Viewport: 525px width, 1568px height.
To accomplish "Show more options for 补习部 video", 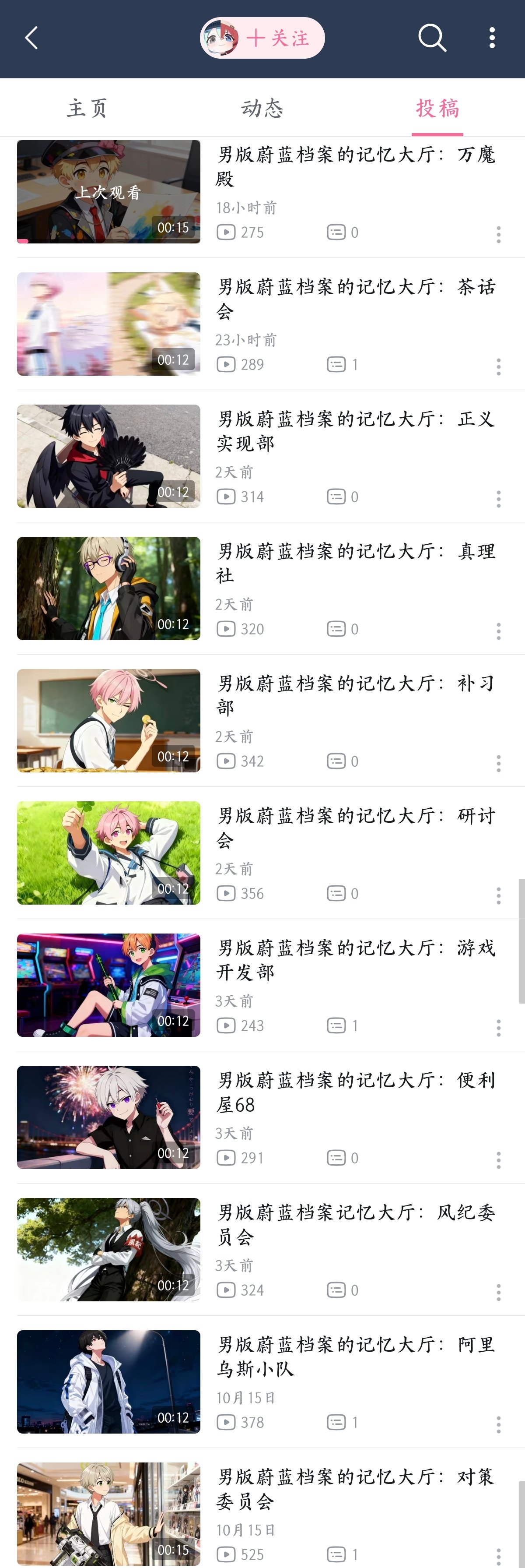I will pos(499,763).
